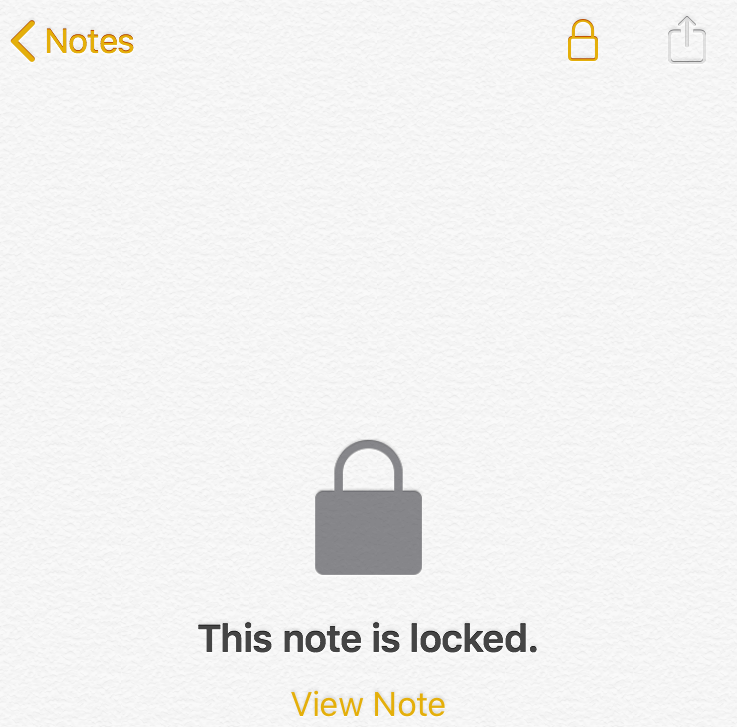Go back to the Notes list
Screen dimensions: 737x727
[72, 41]
